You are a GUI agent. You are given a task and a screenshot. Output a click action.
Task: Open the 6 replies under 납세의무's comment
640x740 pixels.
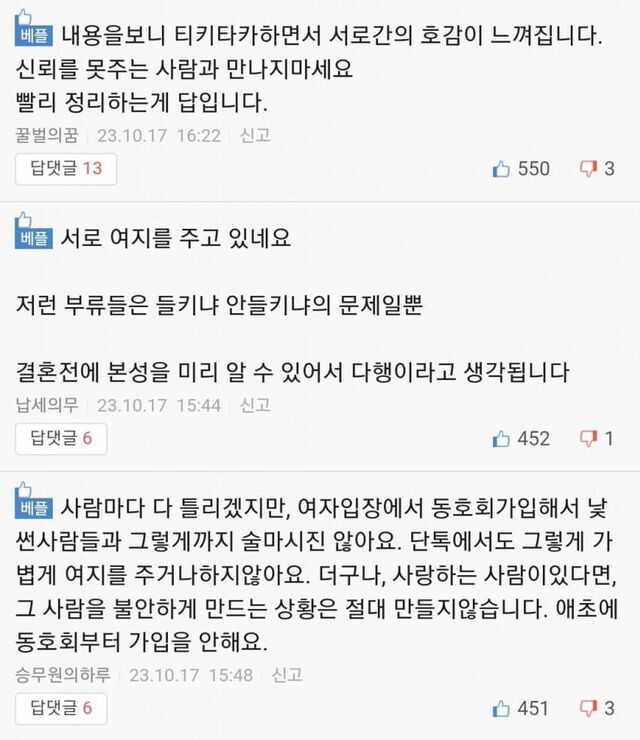coord(61,437)
